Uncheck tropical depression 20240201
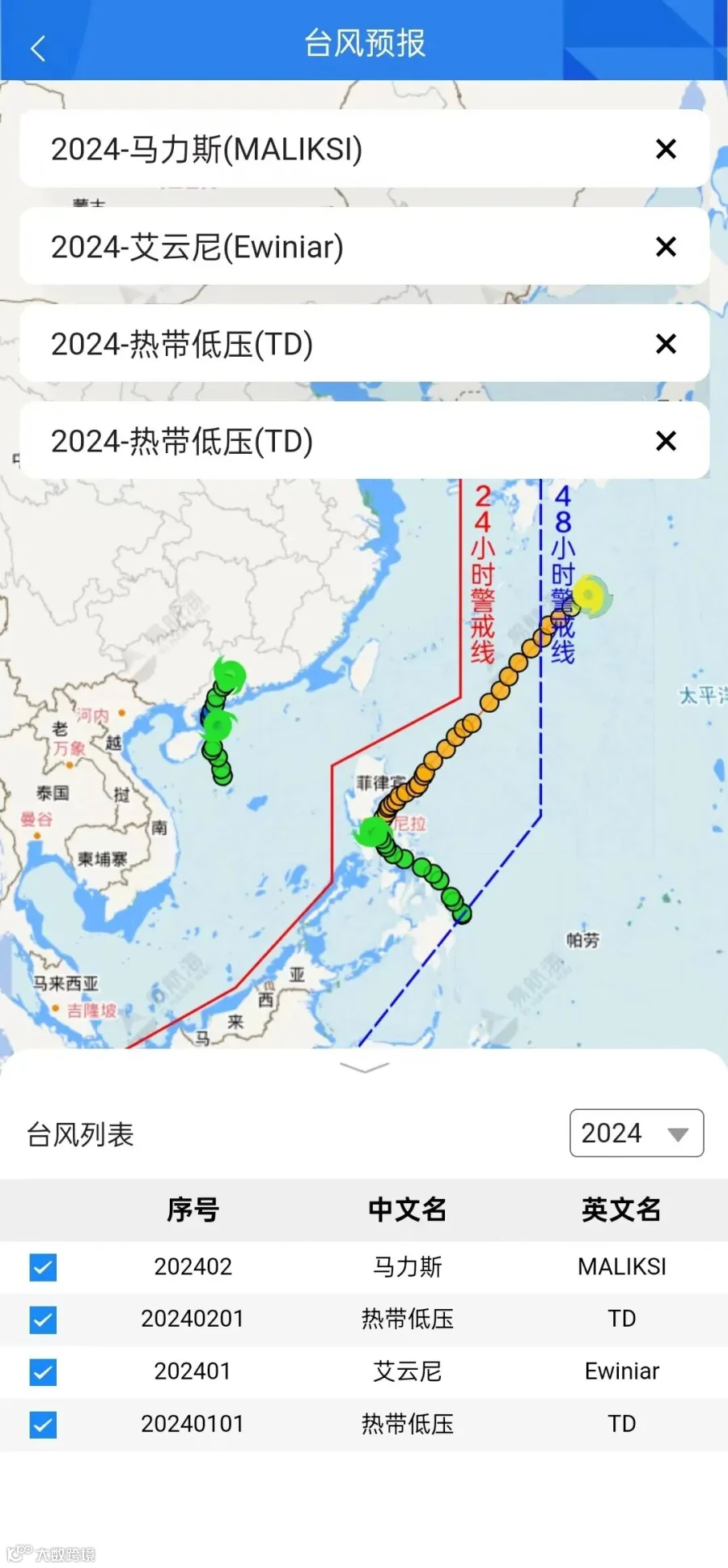The height and width of the screenshot is (1568, 728). click(43, 1320)
